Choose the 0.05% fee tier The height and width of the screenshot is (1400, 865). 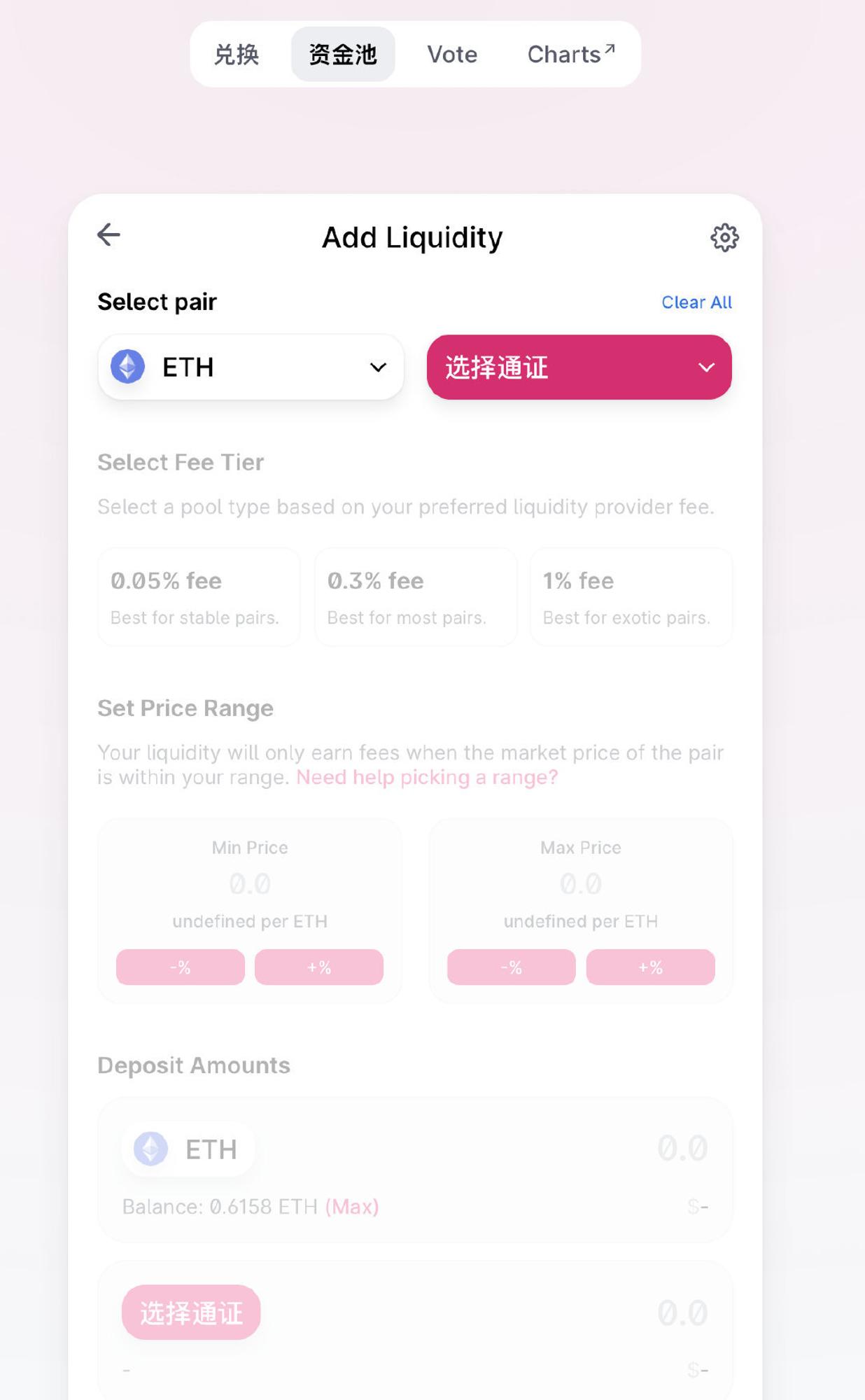pyautogui.click(x=199, y=597)
